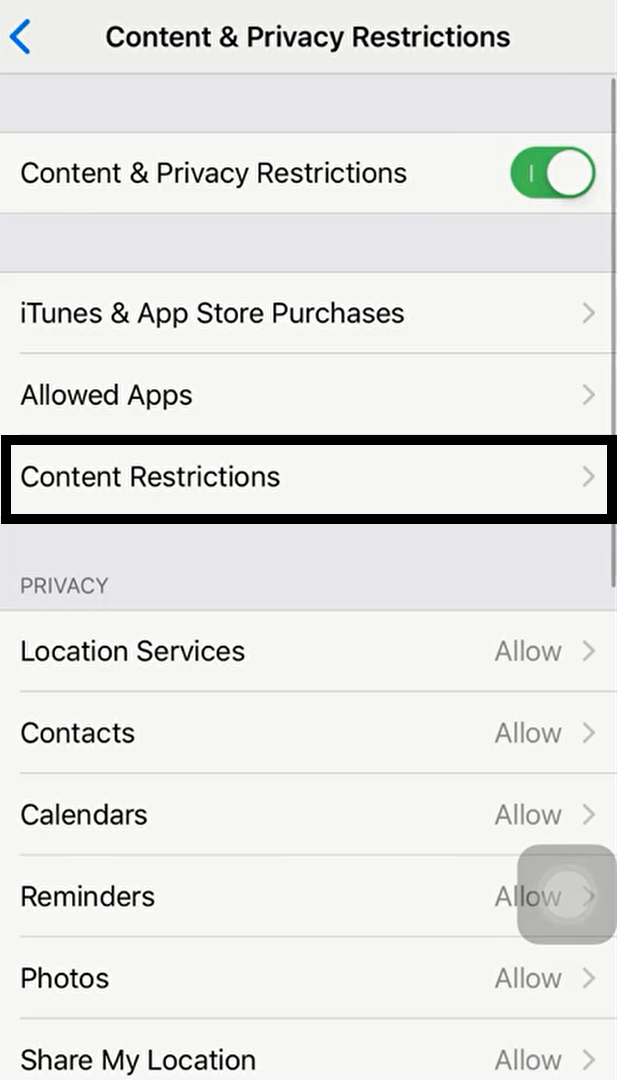Tap the AssistiveTouch floating button
617x1080 pixels.
(567, 894)
